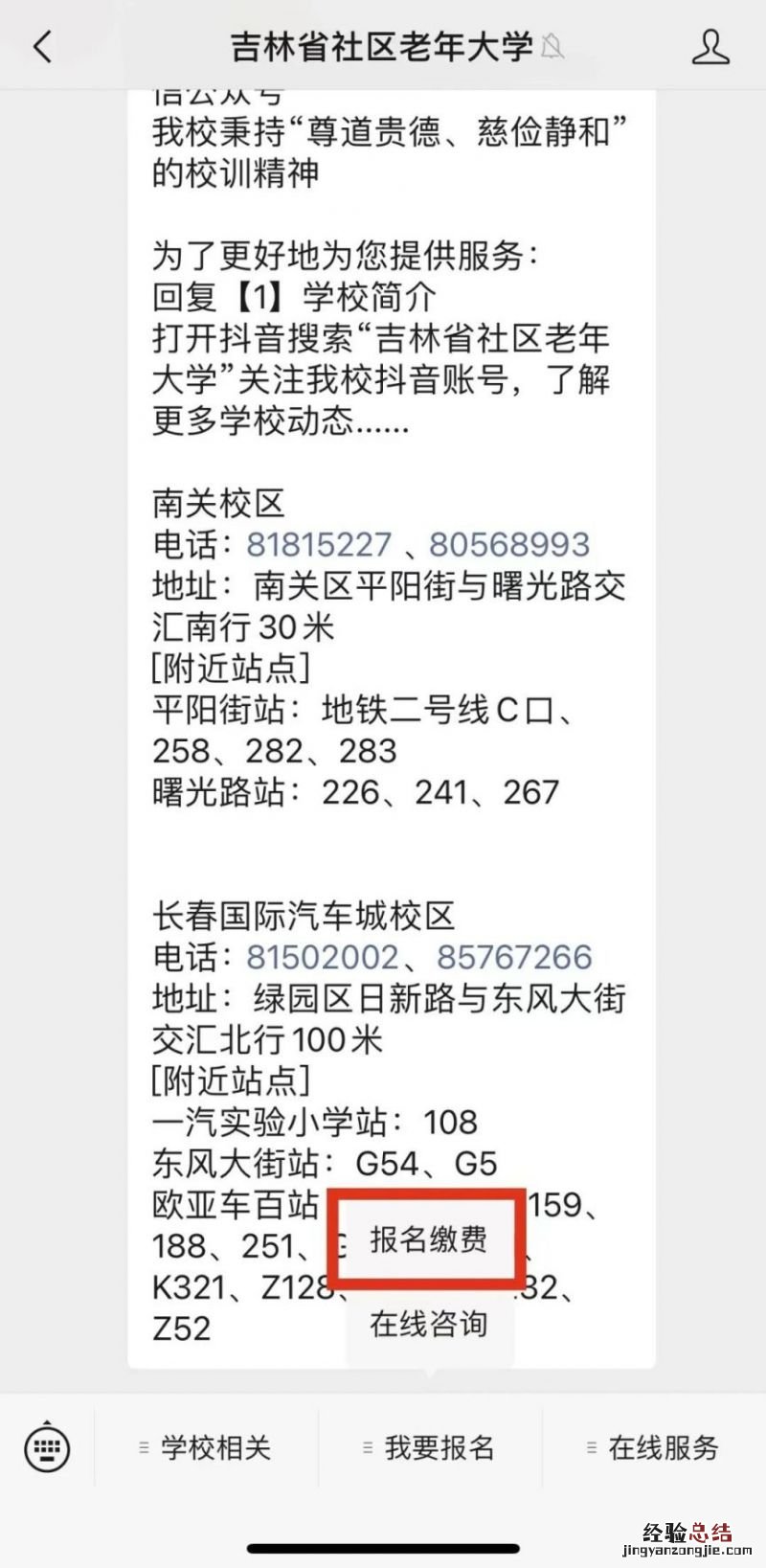This screenshot has height=1568, width=766.
Task: Call phone number 80568993
Action: 508,544
